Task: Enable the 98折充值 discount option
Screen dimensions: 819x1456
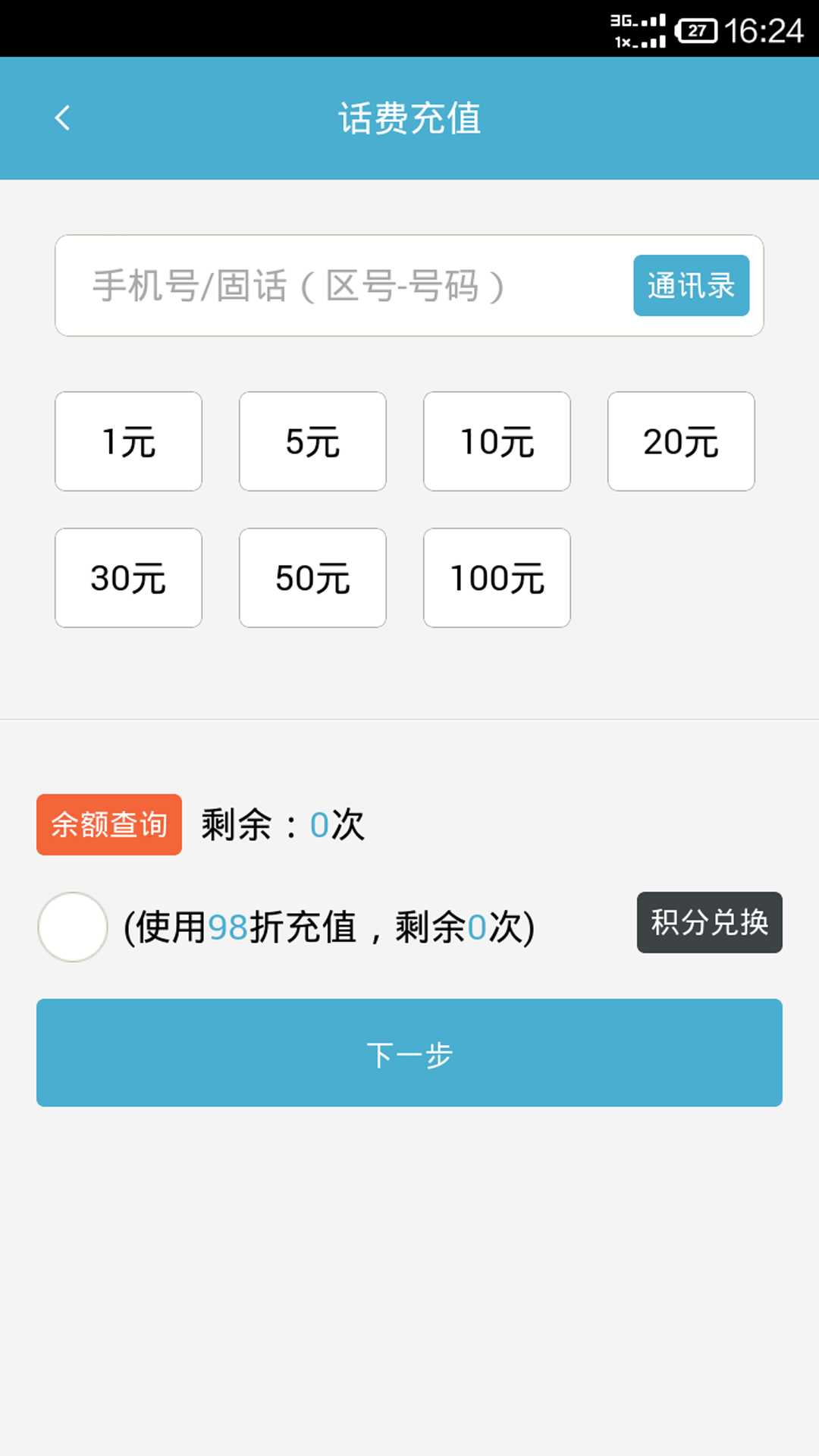Action: click(73, 927)
